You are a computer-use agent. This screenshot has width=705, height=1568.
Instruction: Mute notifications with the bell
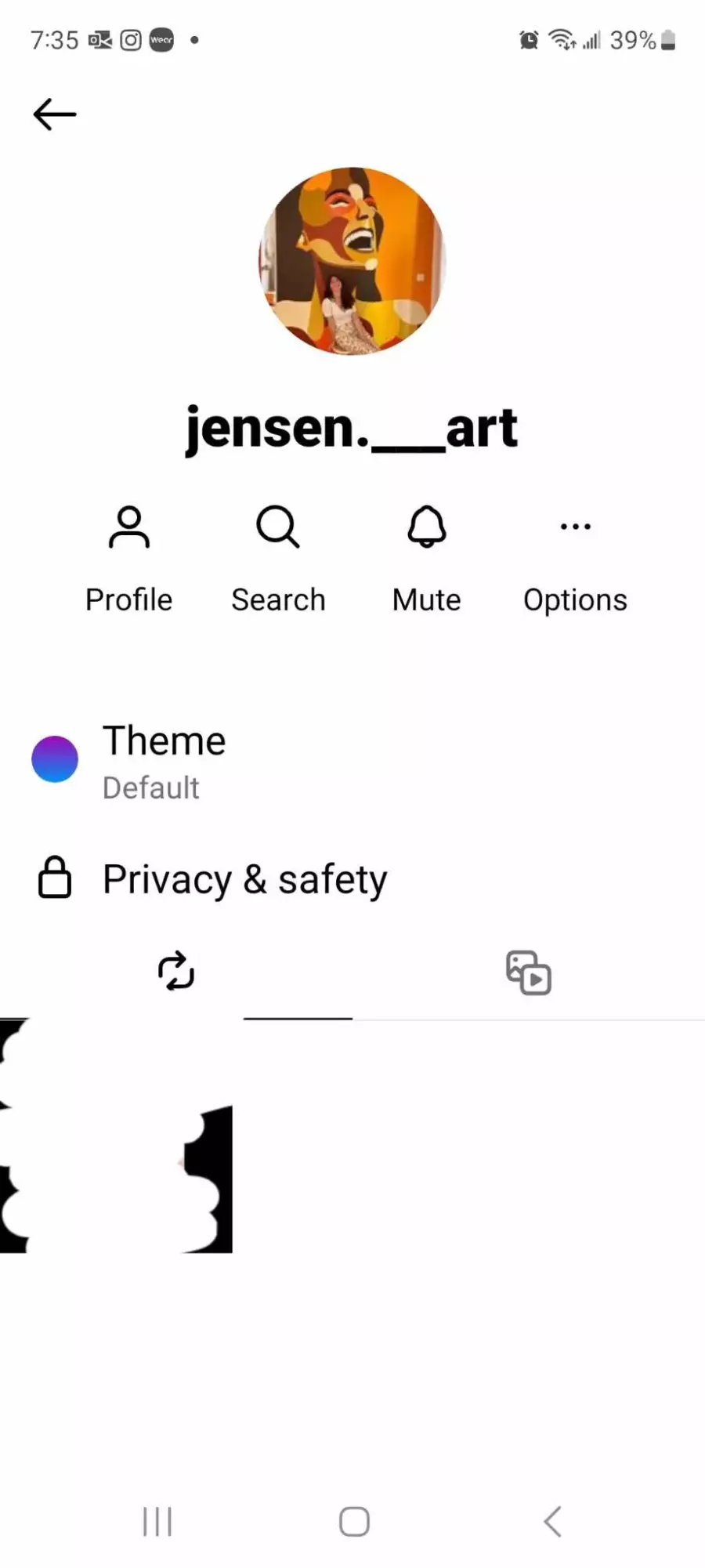click(427, 559)
